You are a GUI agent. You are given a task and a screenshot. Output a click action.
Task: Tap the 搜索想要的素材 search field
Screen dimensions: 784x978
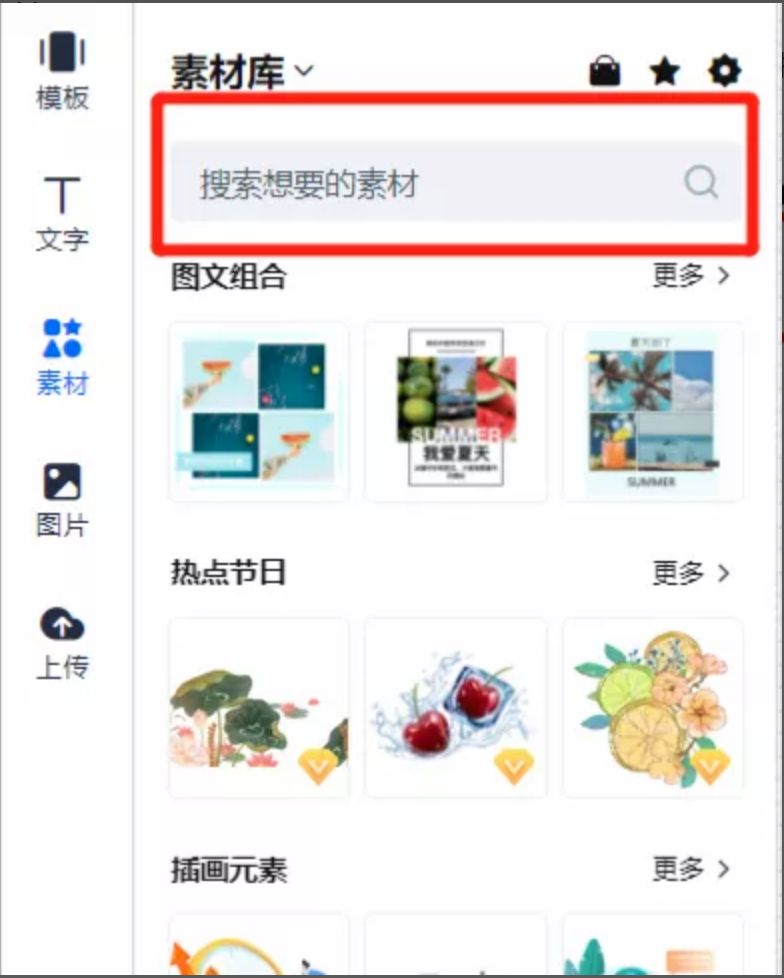[420, 183]
